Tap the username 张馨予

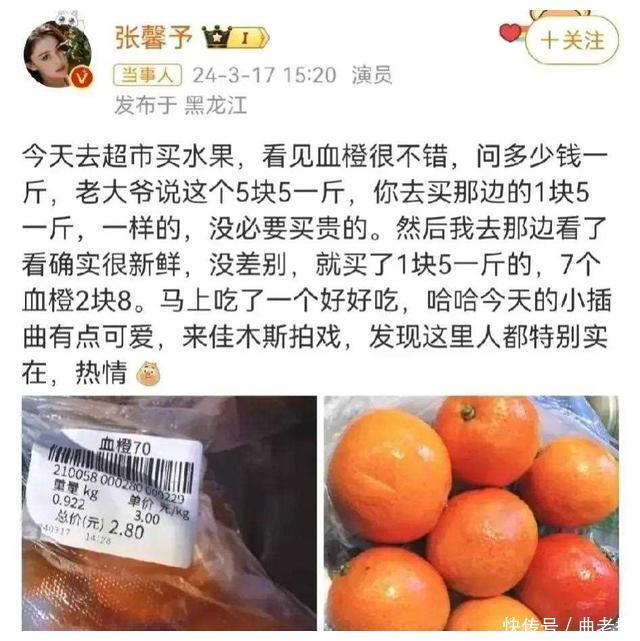click(157, 37)
